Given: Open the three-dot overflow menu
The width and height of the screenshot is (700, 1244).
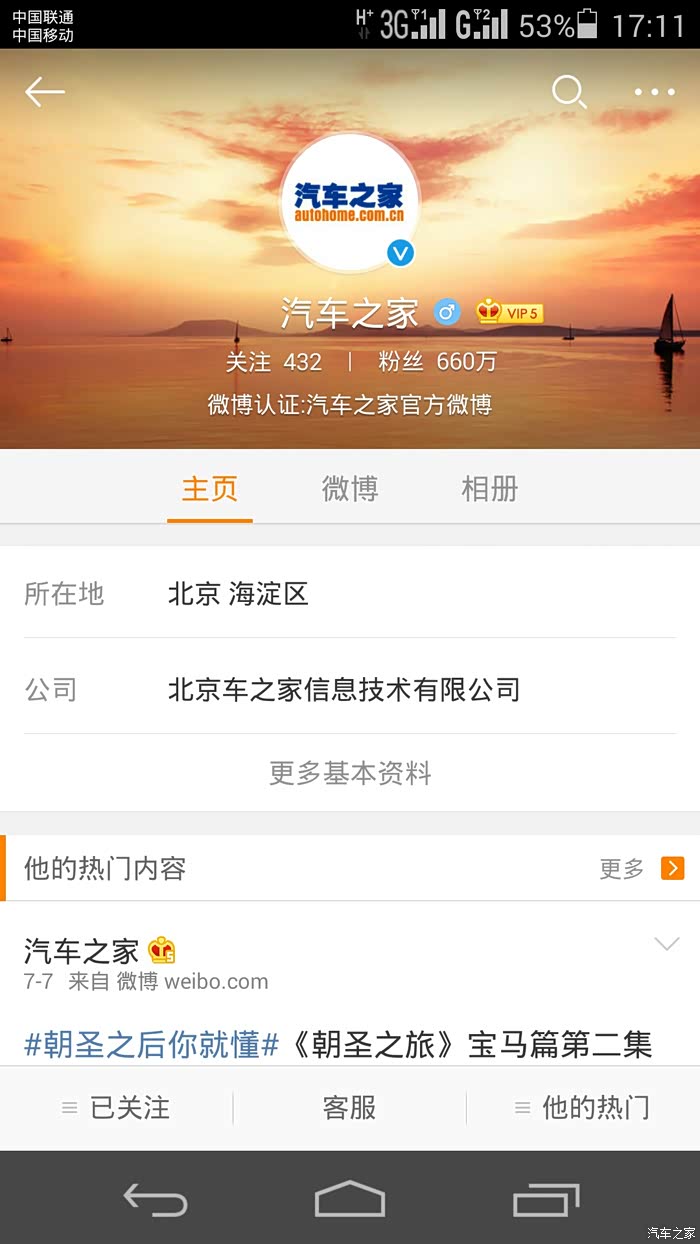Looking at the screenshot, I should [654, 93].
